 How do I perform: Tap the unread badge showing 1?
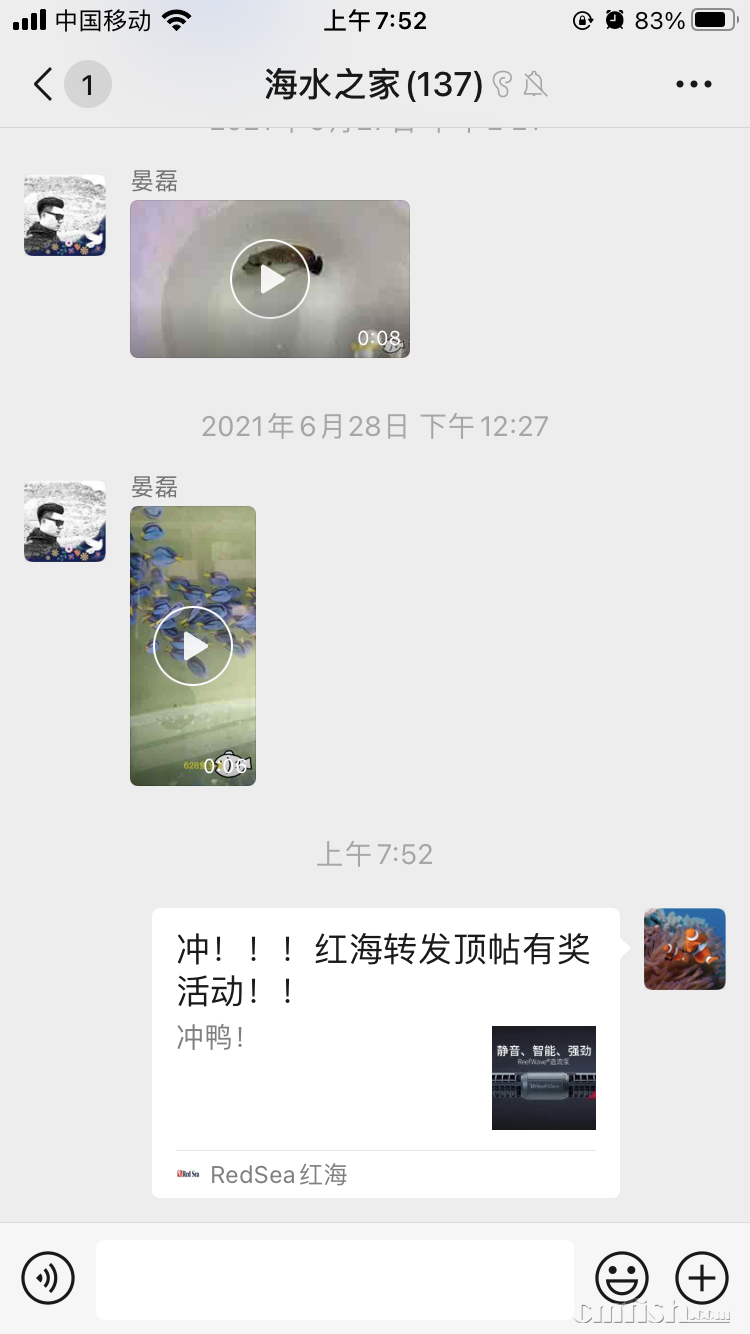(x=88, y=84)
